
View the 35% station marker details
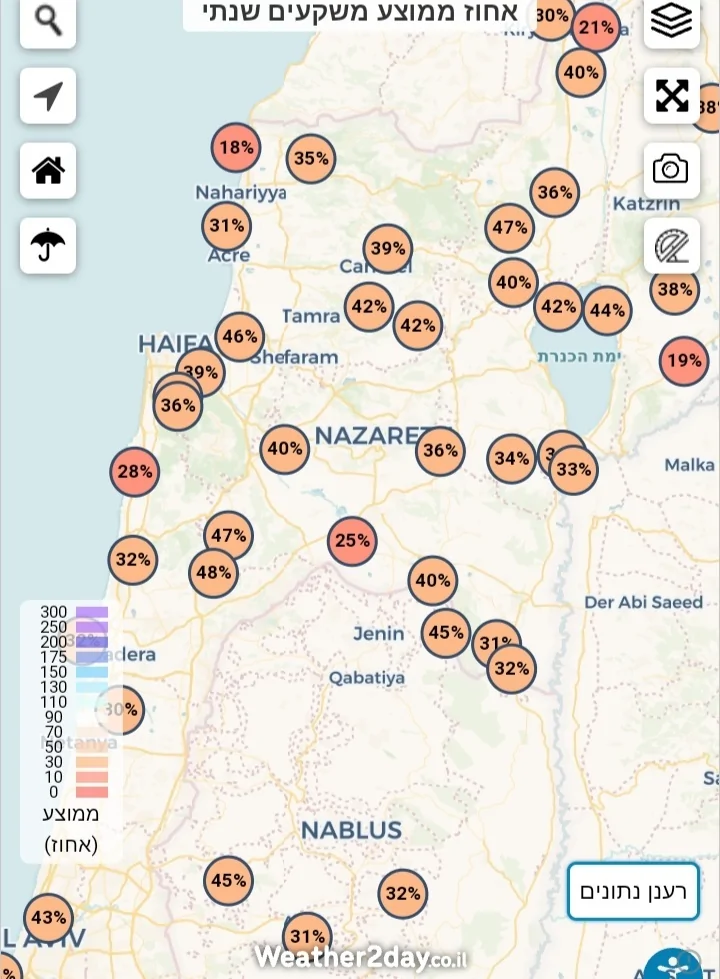[x=311, y=158]
